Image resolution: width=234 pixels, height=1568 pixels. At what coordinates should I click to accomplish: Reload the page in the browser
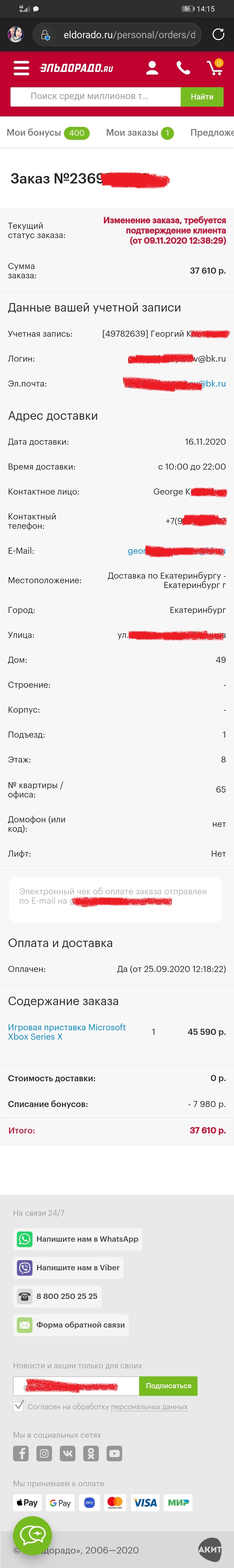pos(218,35)
